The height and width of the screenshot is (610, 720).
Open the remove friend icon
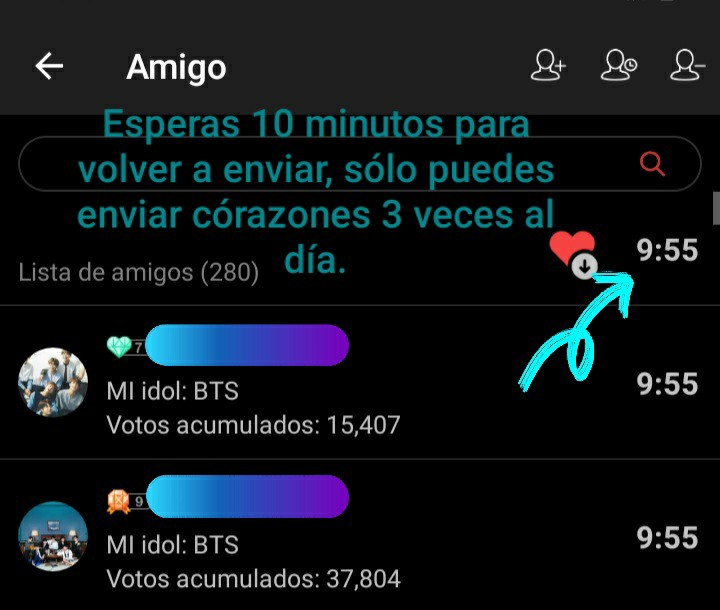tap(688, 67)
